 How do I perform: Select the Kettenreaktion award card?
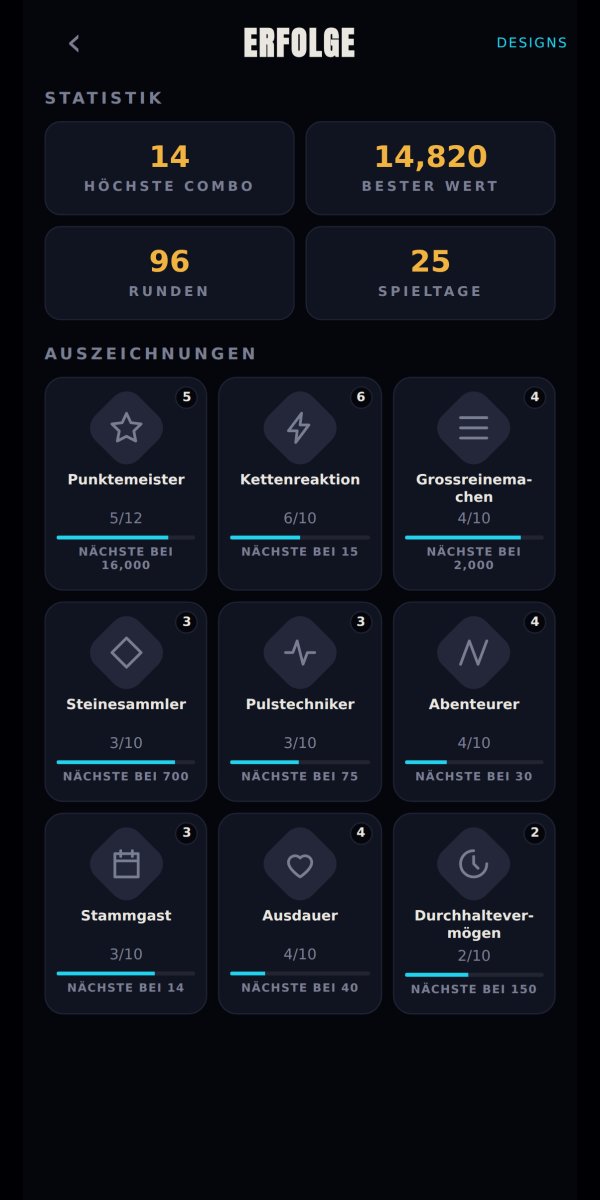(x=300, y=483)
